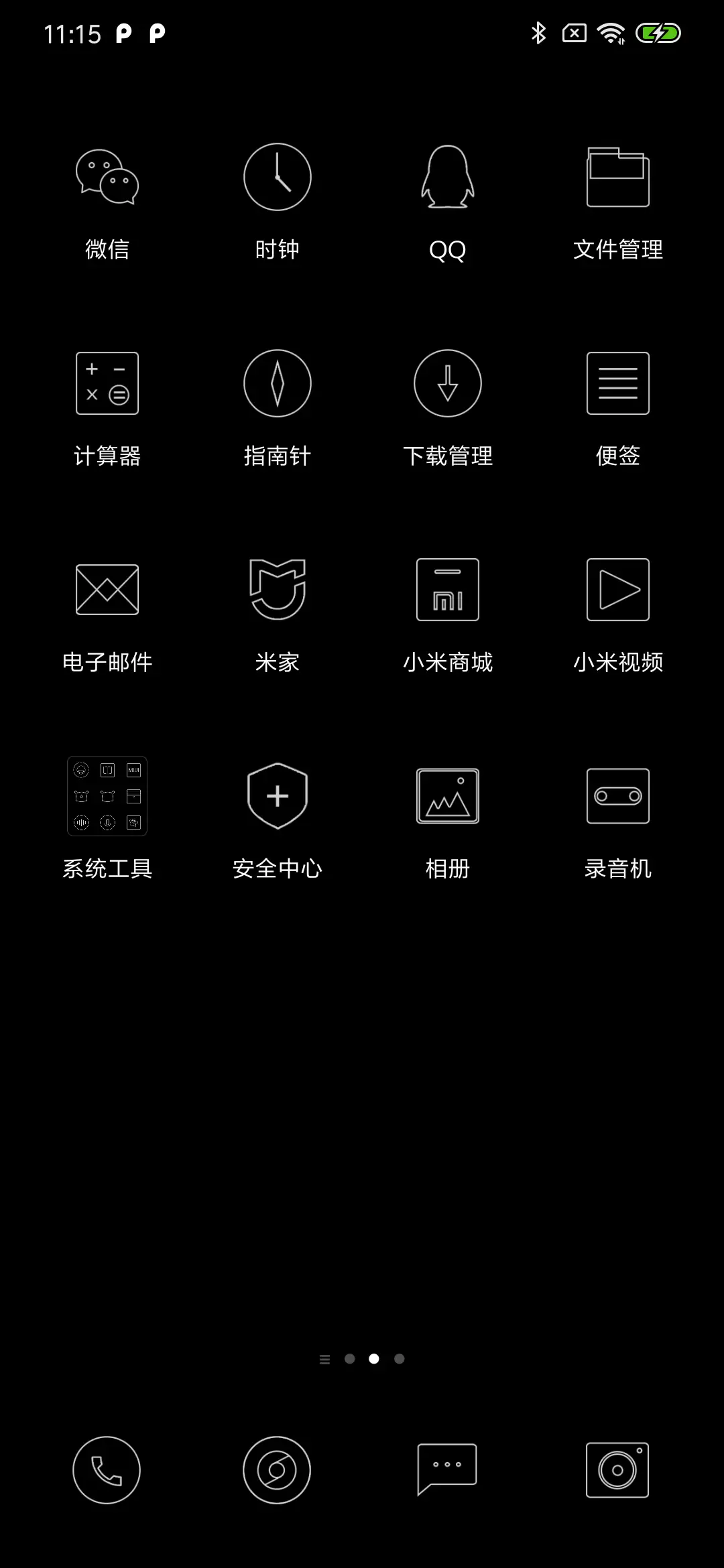Screen dimensions: 724x1568
Task: Launch the 电子邮件 email app
Action: (x=107, y=590)
